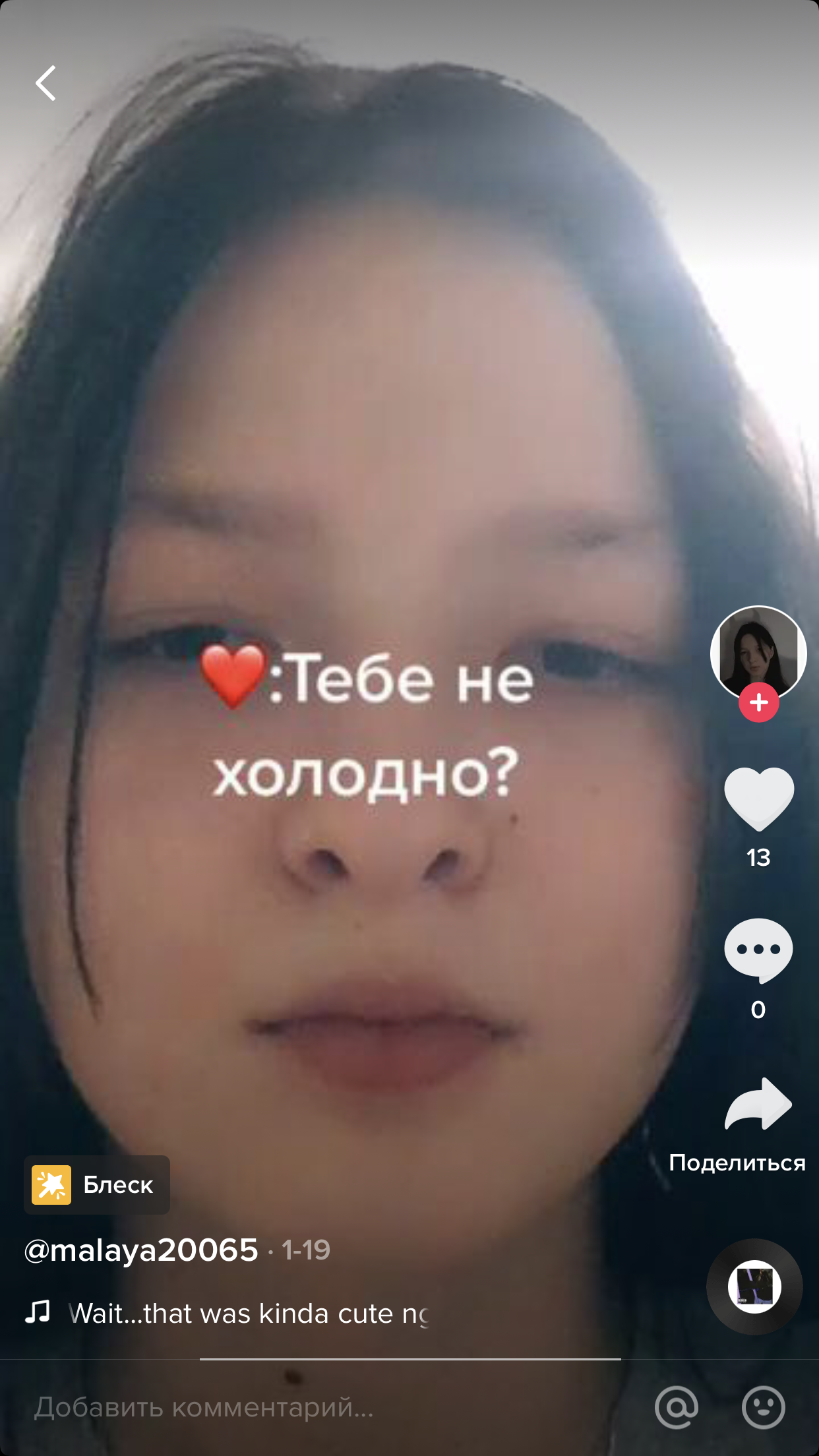Follow the creator with the red plus

[758, 703]
